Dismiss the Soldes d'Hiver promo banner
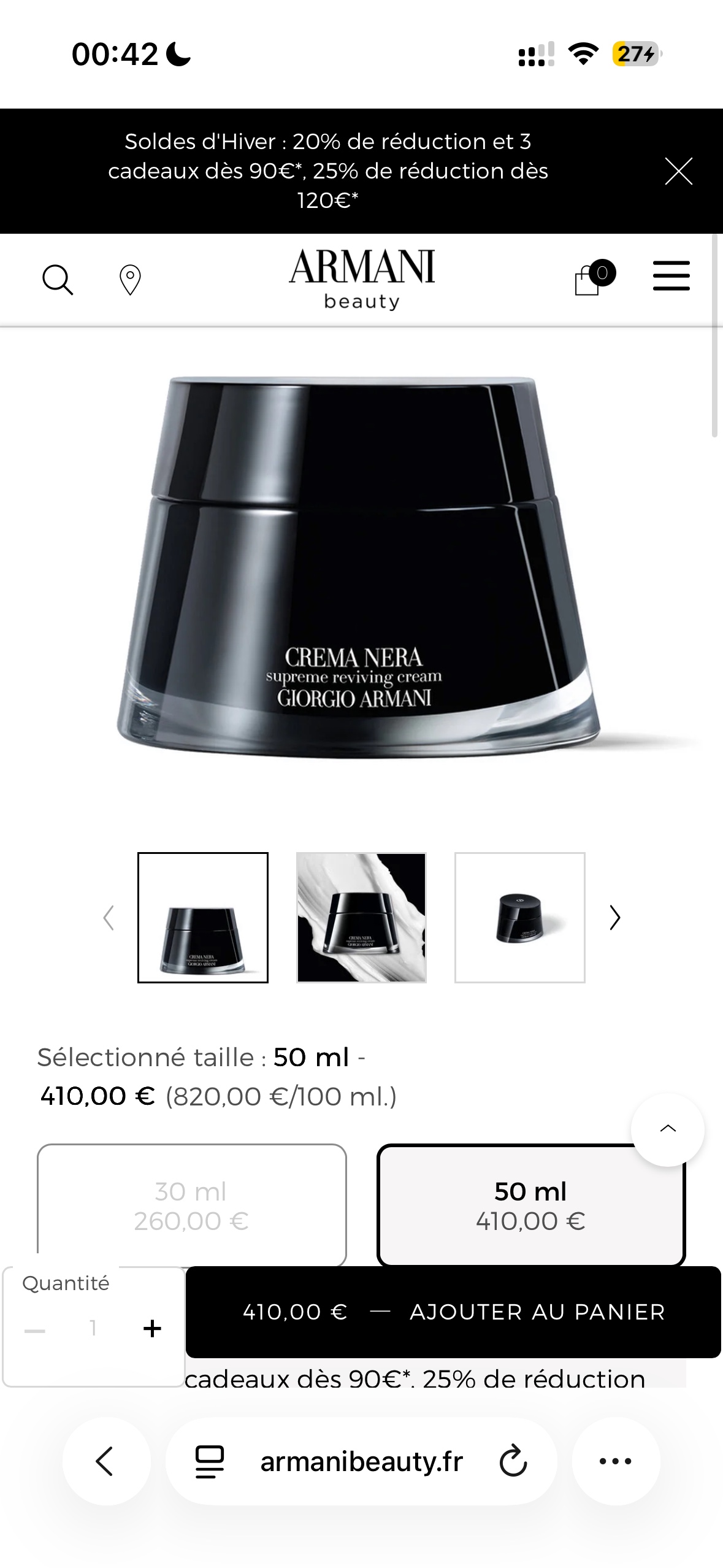 [678, 171]
